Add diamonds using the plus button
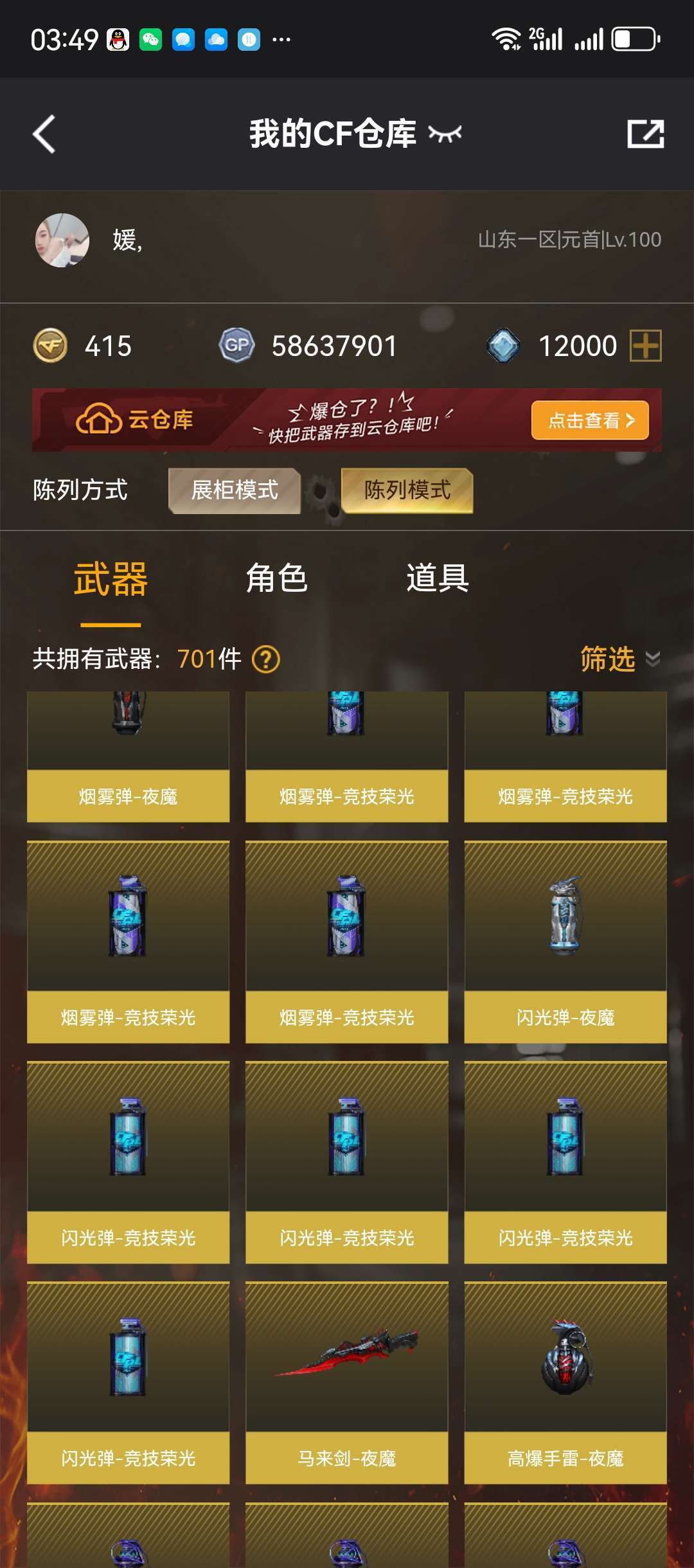 click(645, 346)
